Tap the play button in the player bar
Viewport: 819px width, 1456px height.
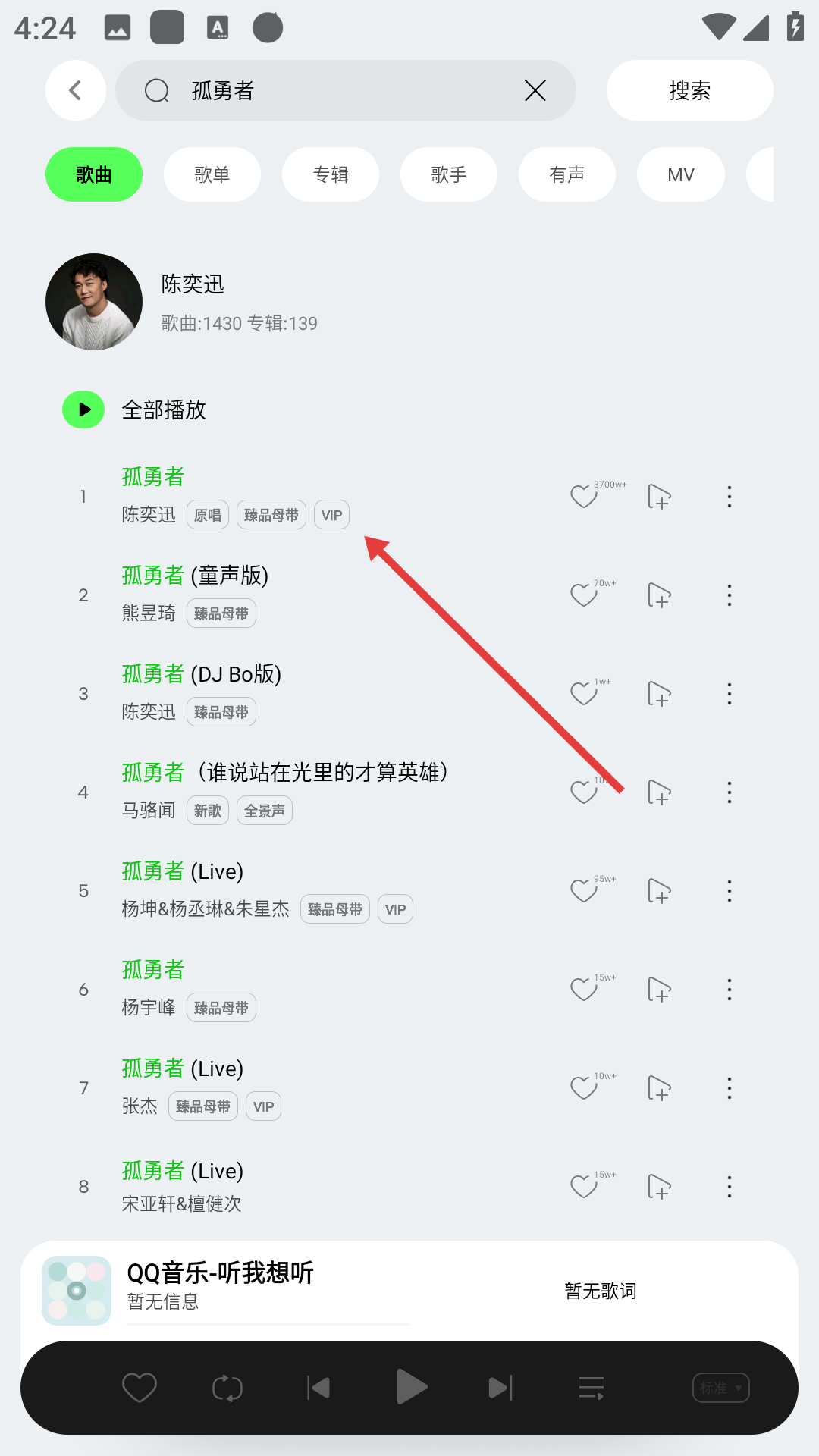[x=411, y=1388]
